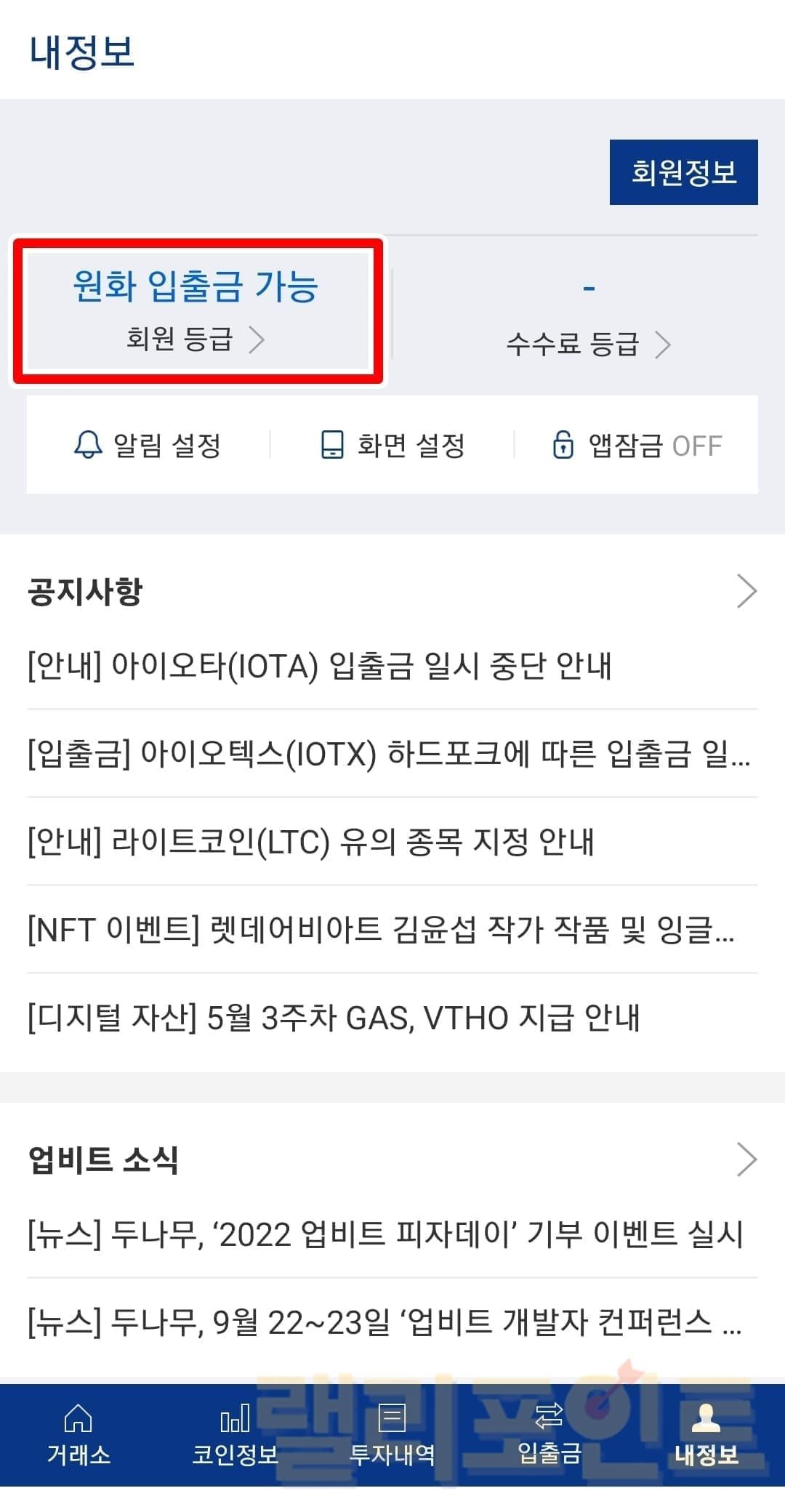This screenshot has width=785, height=1512.
Task: Open the 업비트 개발자 컨퍼런스 news item
Action: 385,1322
